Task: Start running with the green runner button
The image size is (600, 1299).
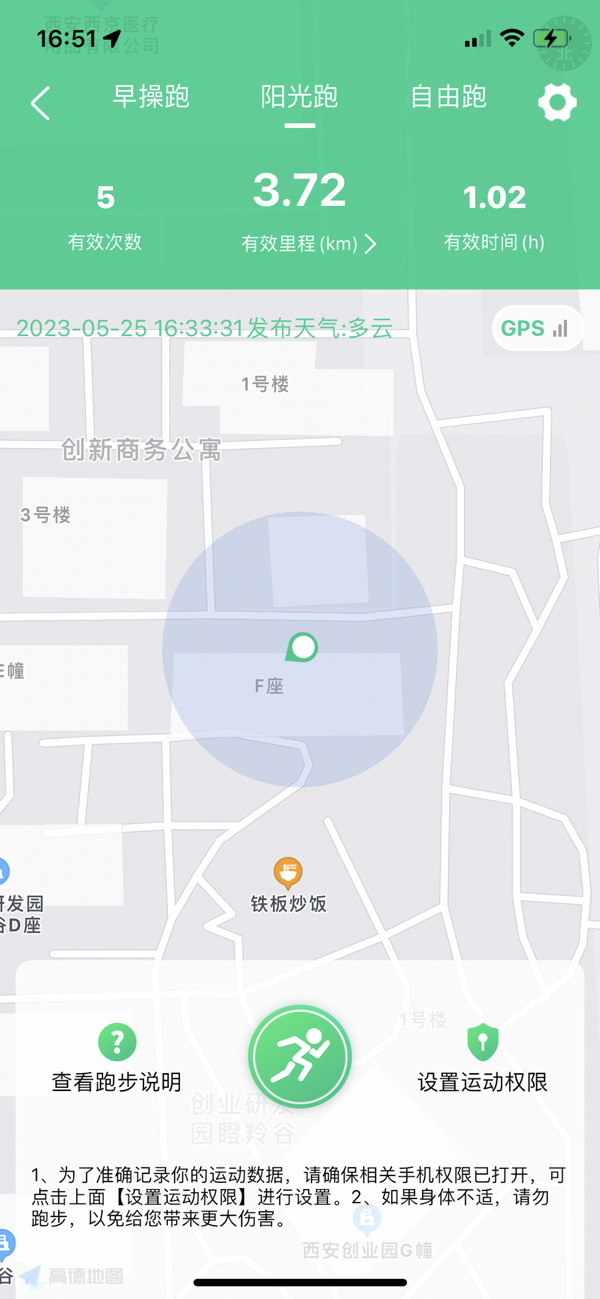Action: pyautogui.click(x=300, y=1055)
